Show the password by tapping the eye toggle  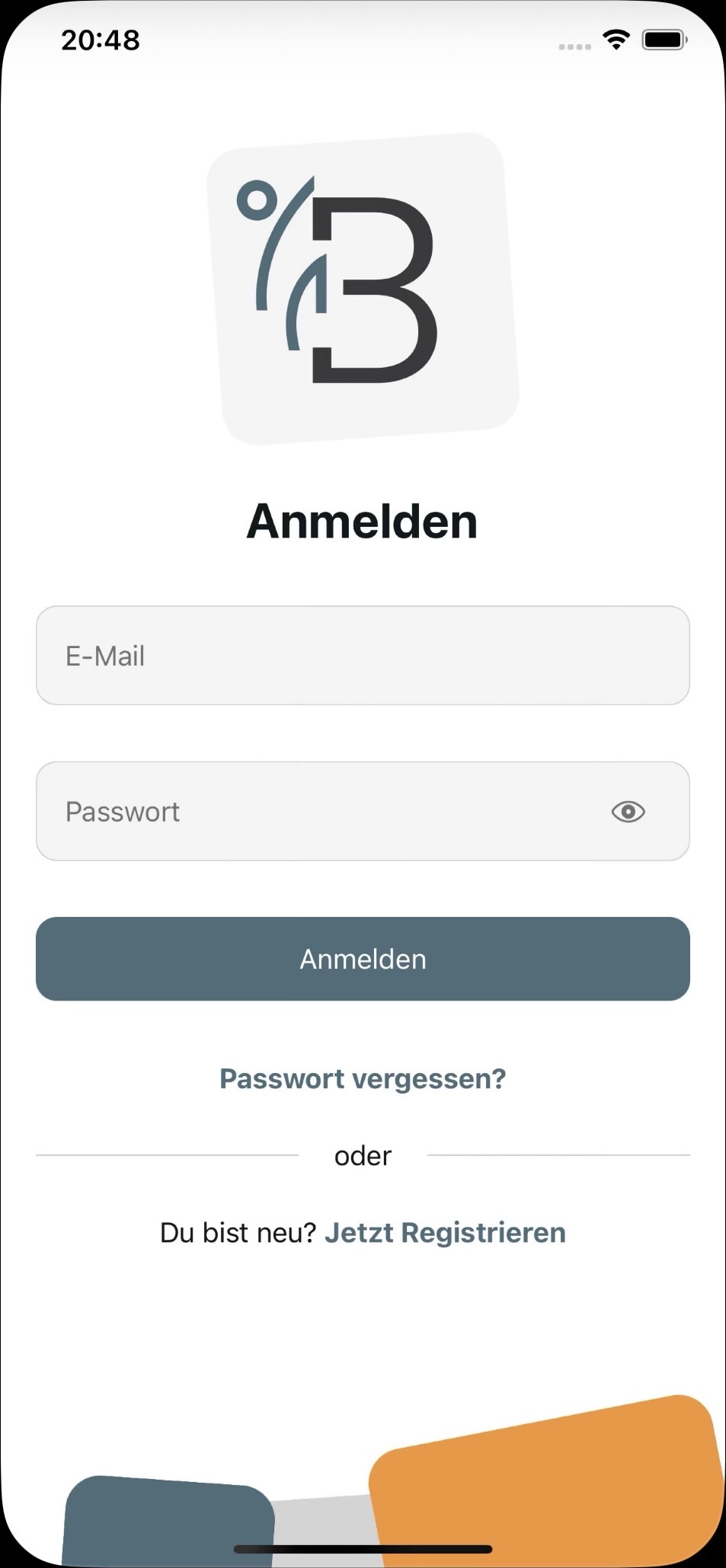click(x=628, y=812)
